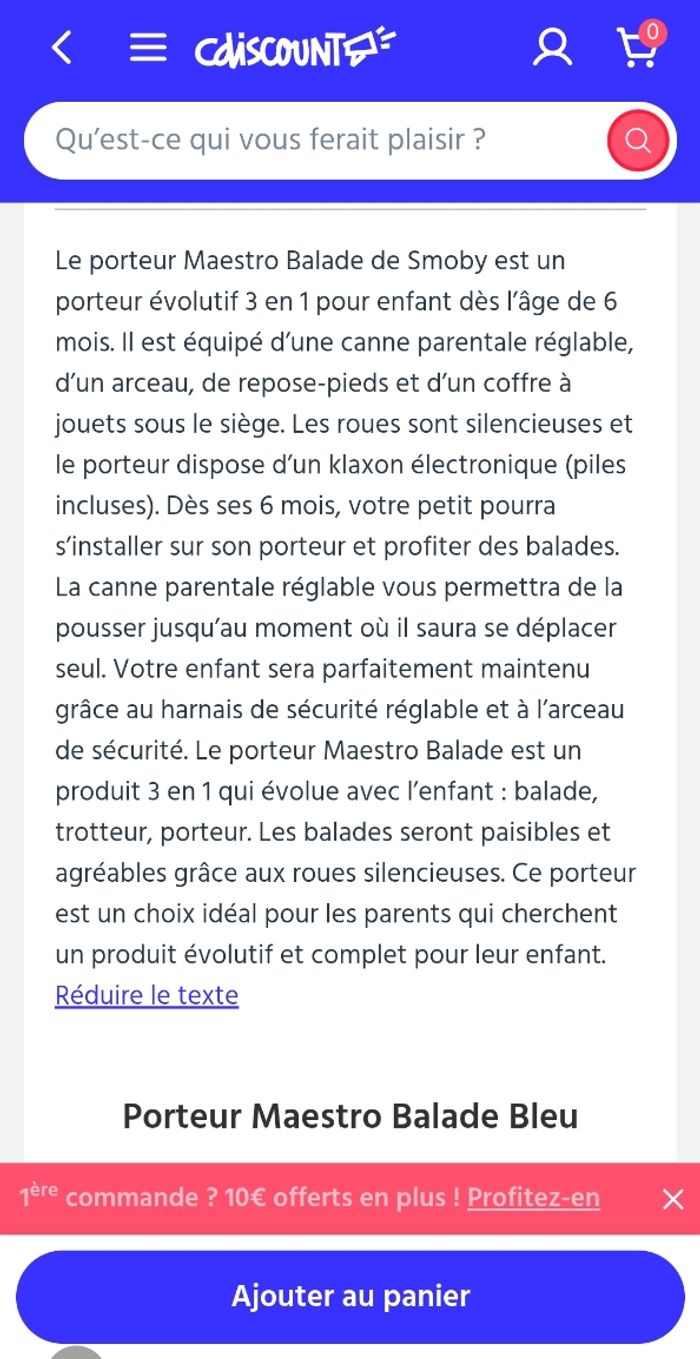Open the user account icon
This screenshot has height=1359, width=700.
pyautogui.click(x=551, y=47)
